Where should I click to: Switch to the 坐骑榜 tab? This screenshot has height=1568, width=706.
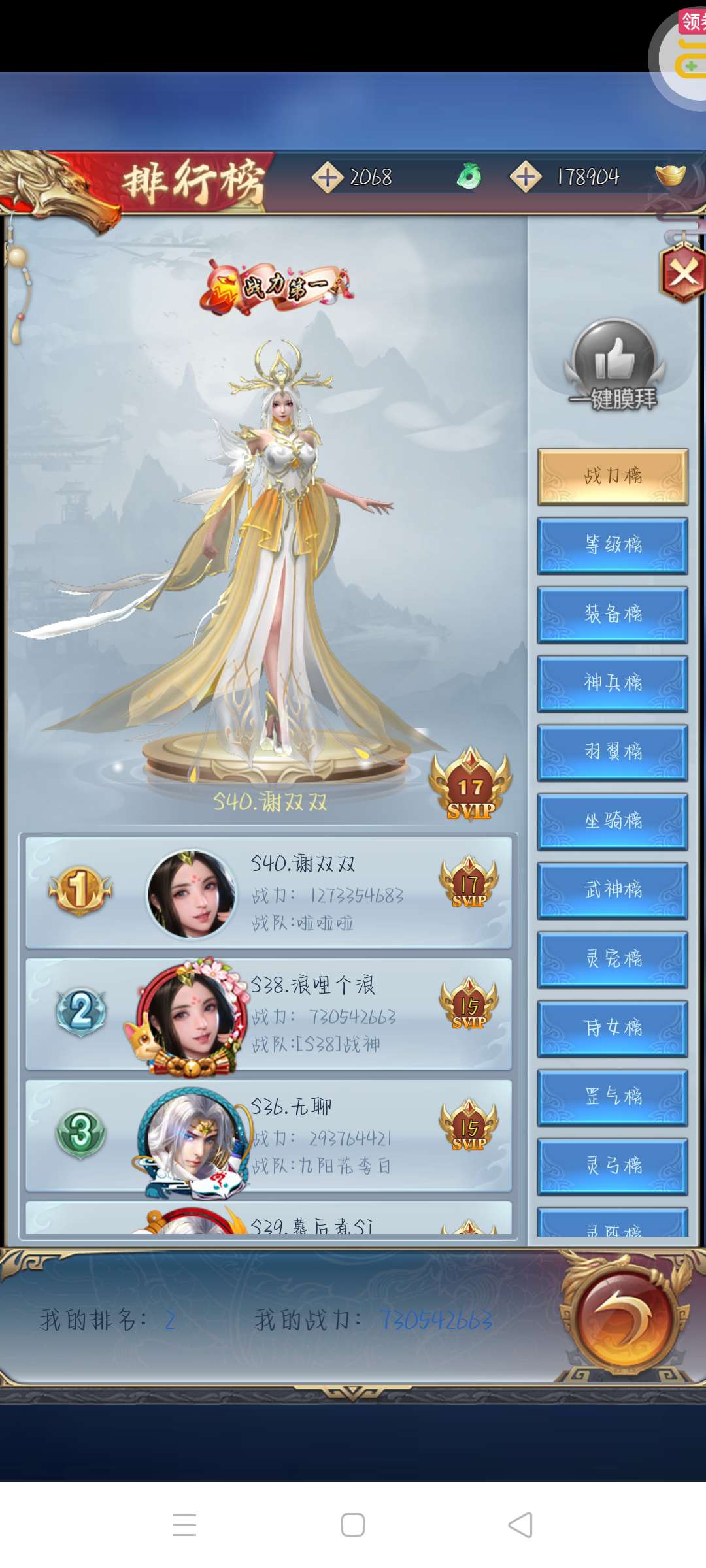click(613, 821)
